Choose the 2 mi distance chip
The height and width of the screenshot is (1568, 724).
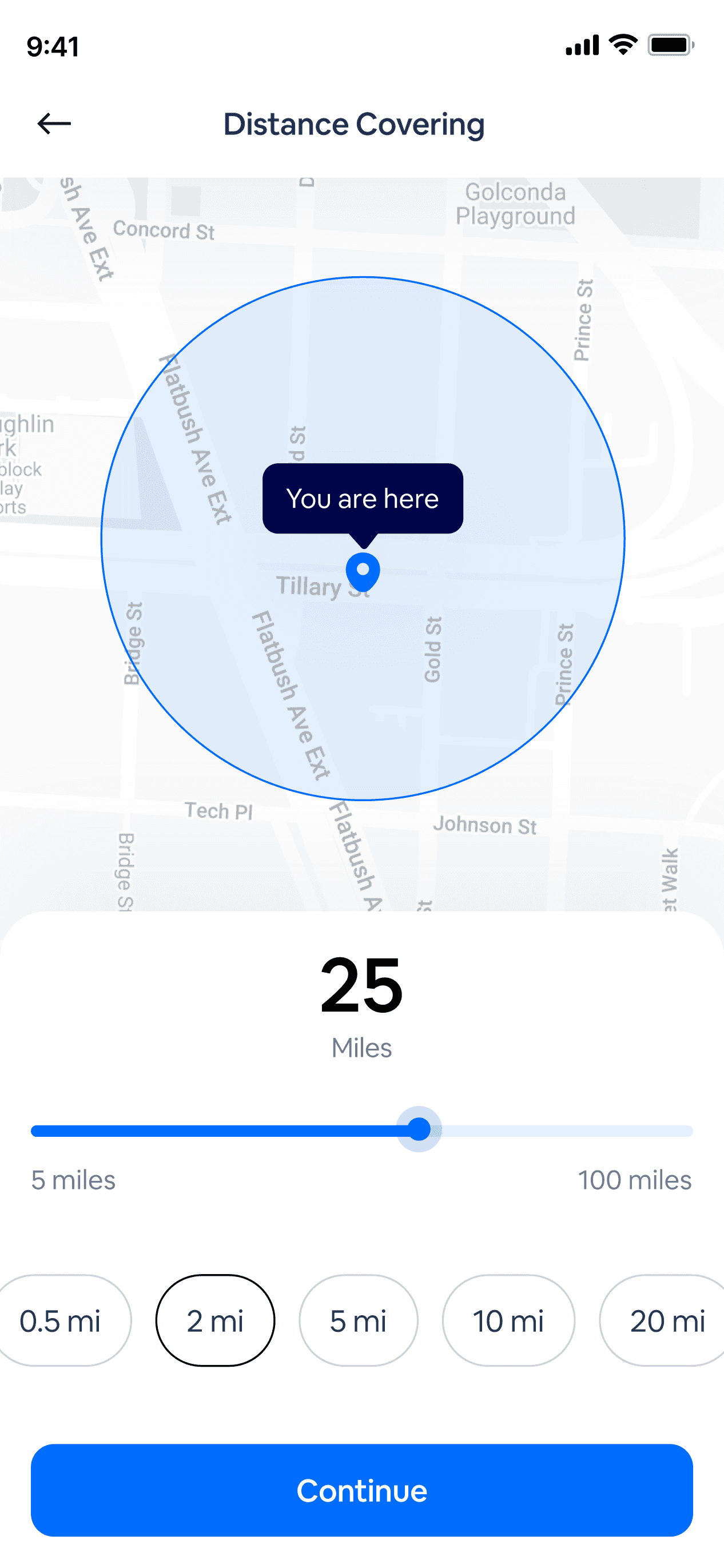pos(215,1320)
